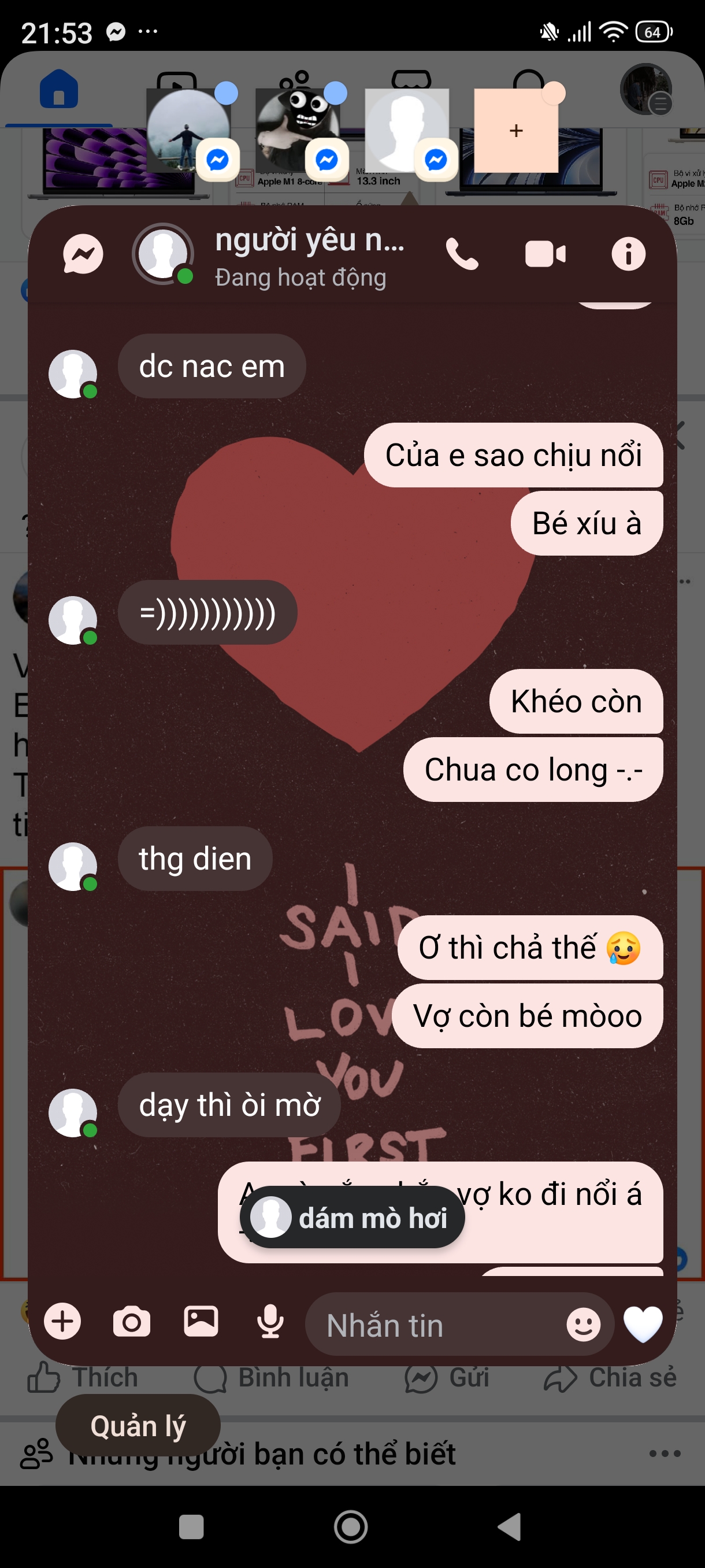This screenshot has width=705, height=1568.
Task: Start a video call in this chat
Action: point(545,254)
